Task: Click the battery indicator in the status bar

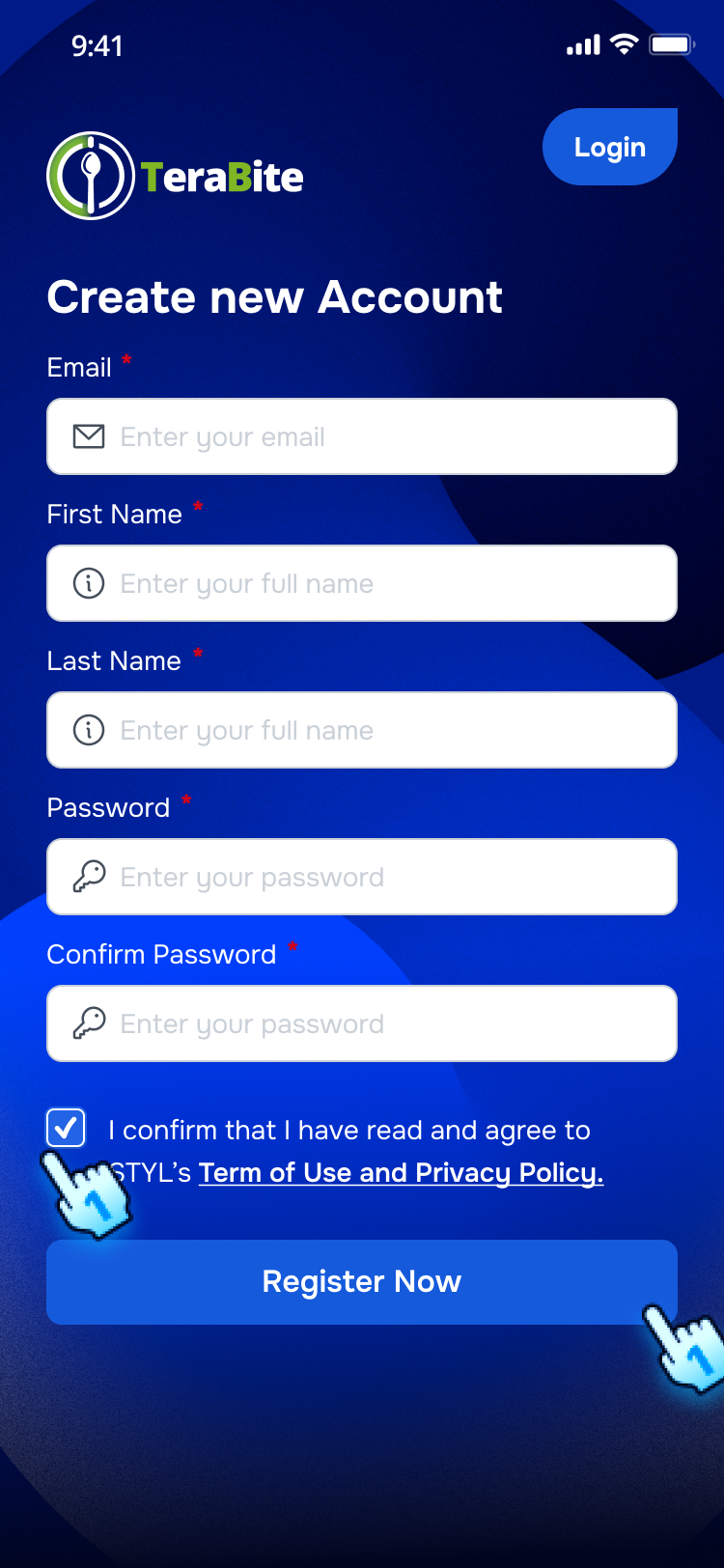Action: [x=670, y=43]
